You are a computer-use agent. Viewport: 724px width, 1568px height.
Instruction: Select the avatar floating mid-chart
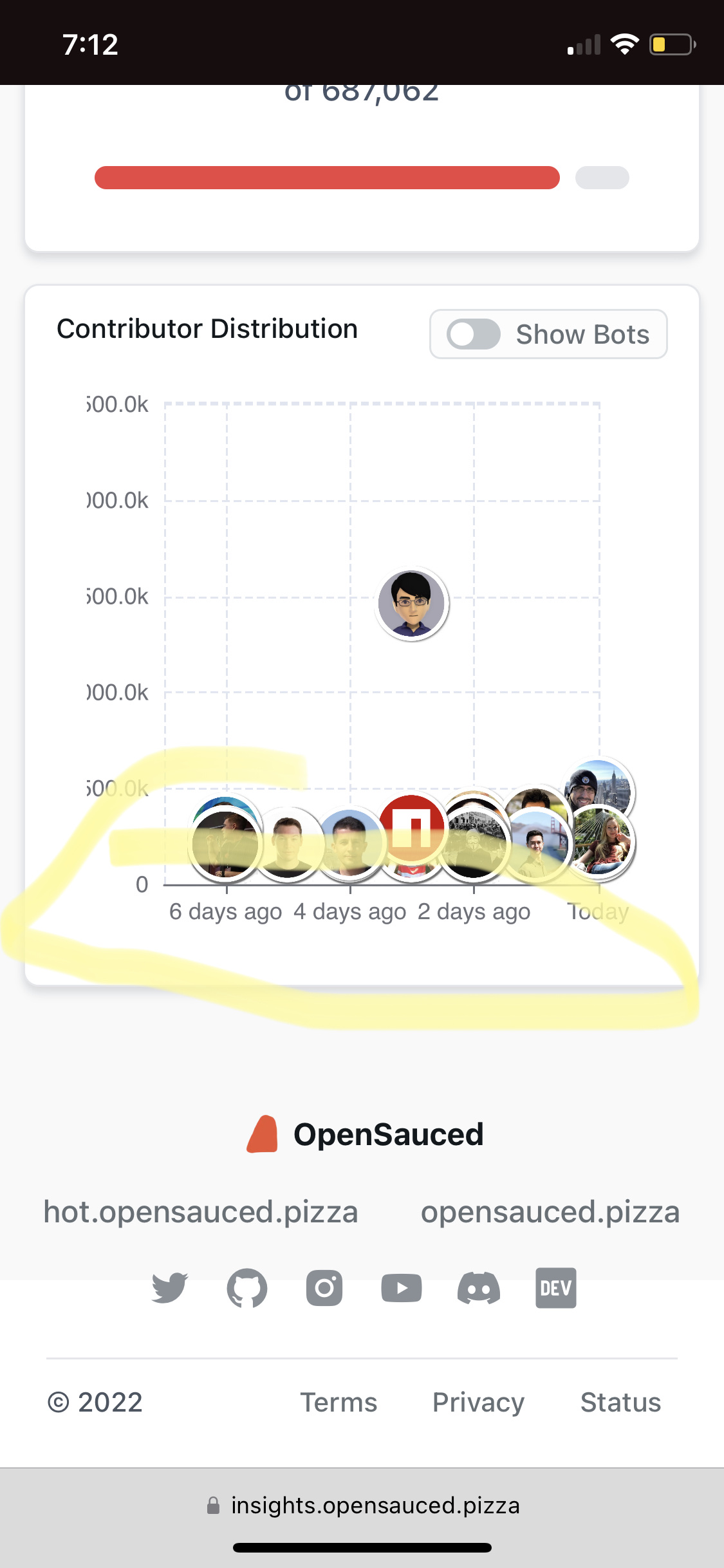pyautogui.click(x=412, y=604)
